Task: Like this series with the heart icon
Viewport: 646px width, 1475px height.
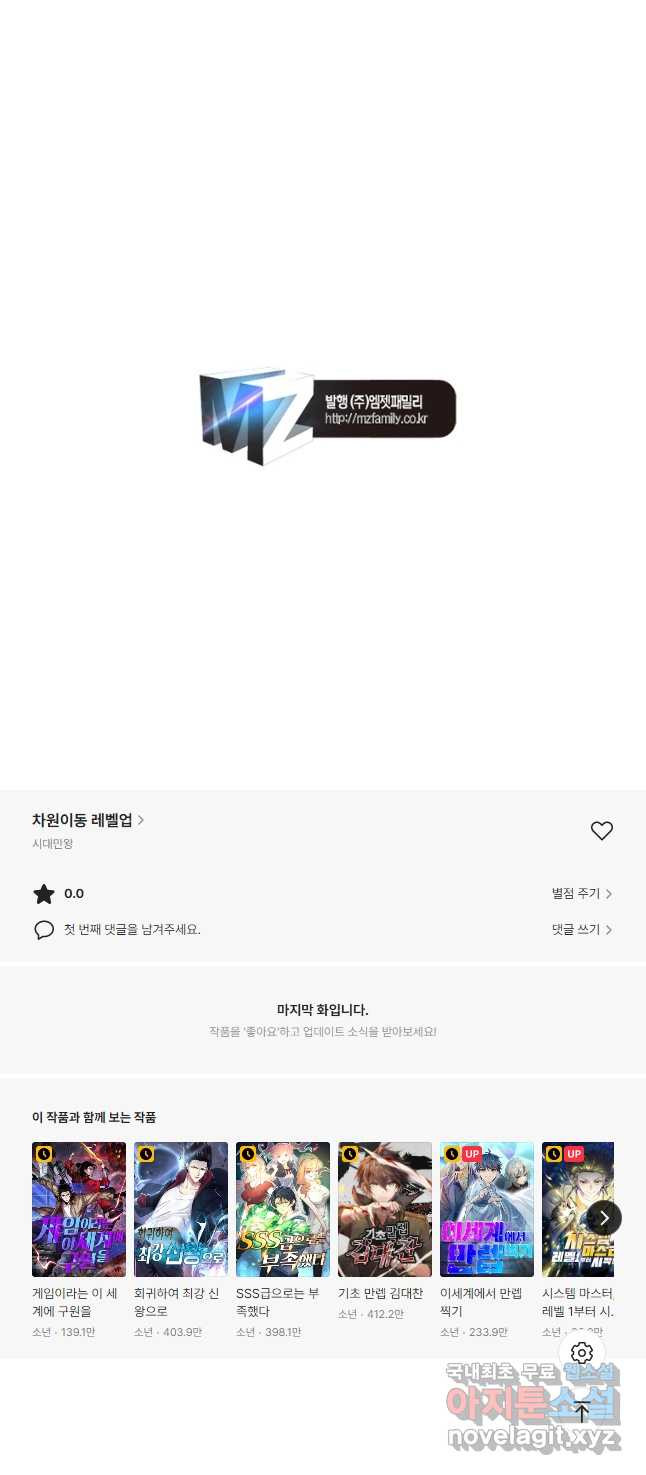Action: [x=601, y=831]
